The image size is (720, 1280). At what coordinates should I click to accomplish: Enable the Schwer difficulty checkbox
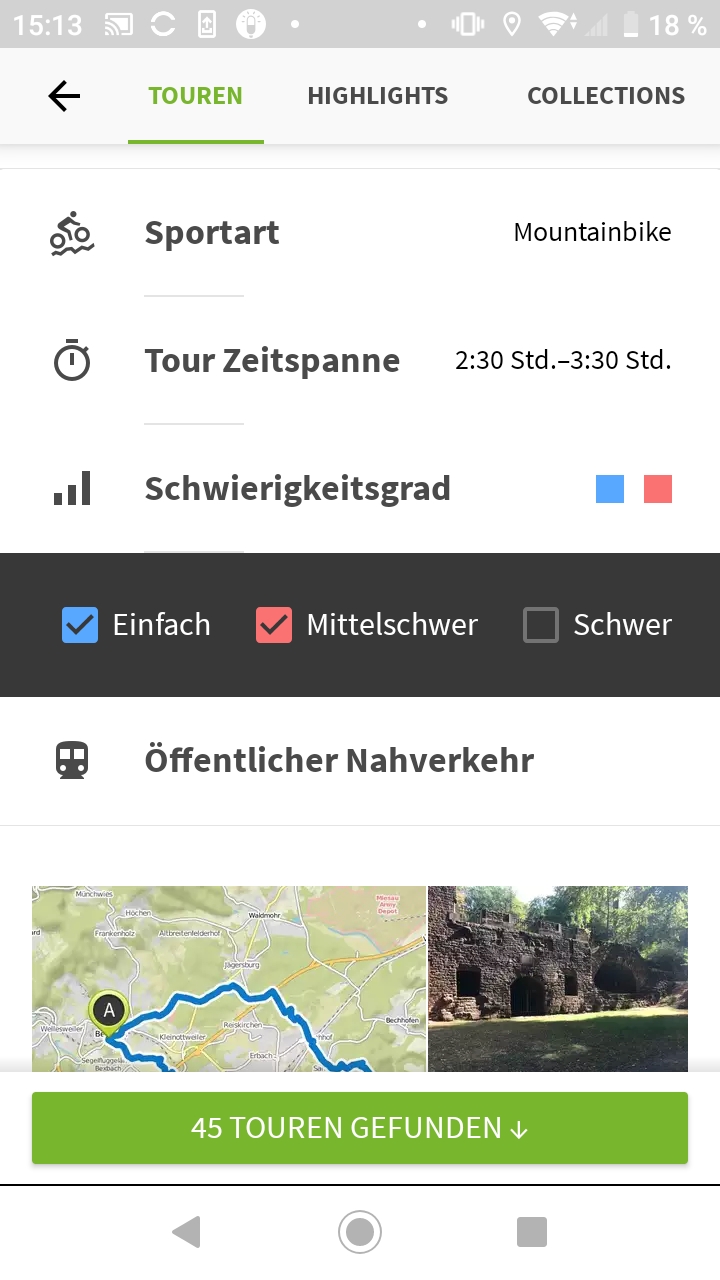[x=541, y=625]
